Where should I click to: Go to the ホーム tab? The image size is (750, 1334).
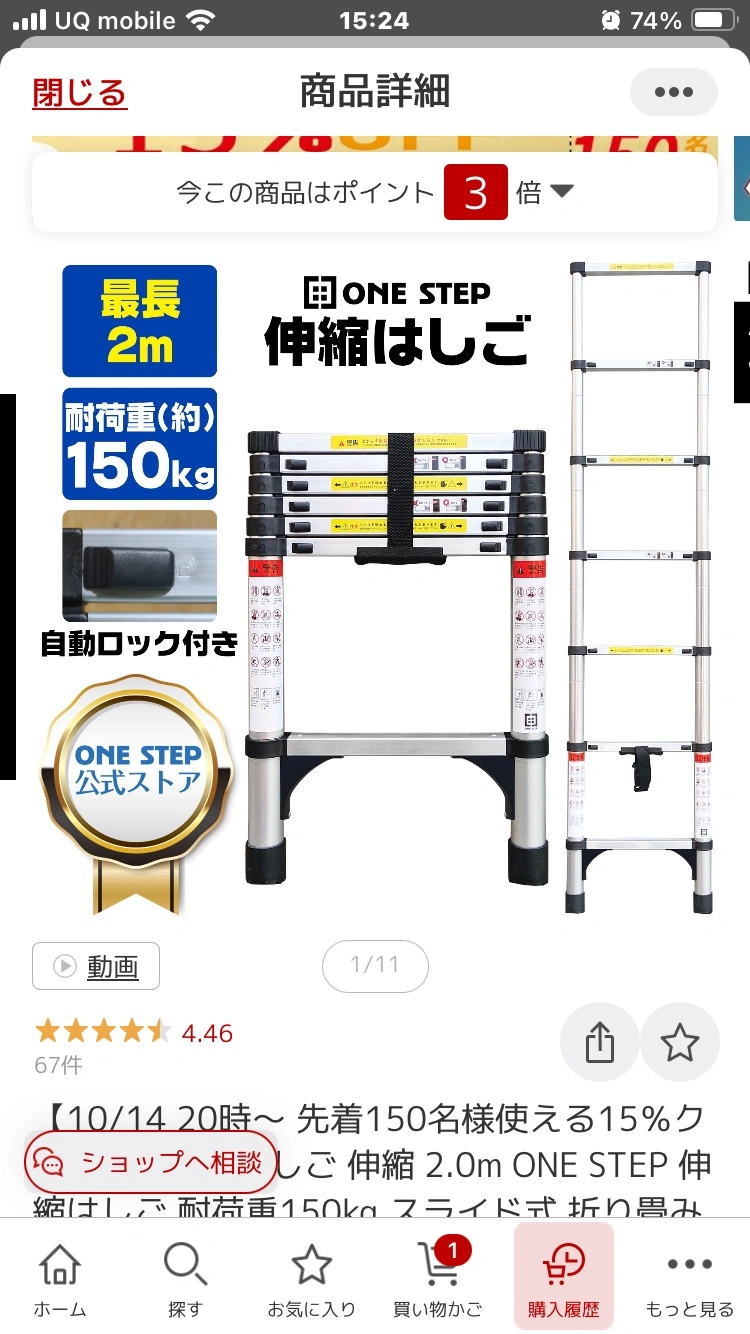[x=60, y=1280]
